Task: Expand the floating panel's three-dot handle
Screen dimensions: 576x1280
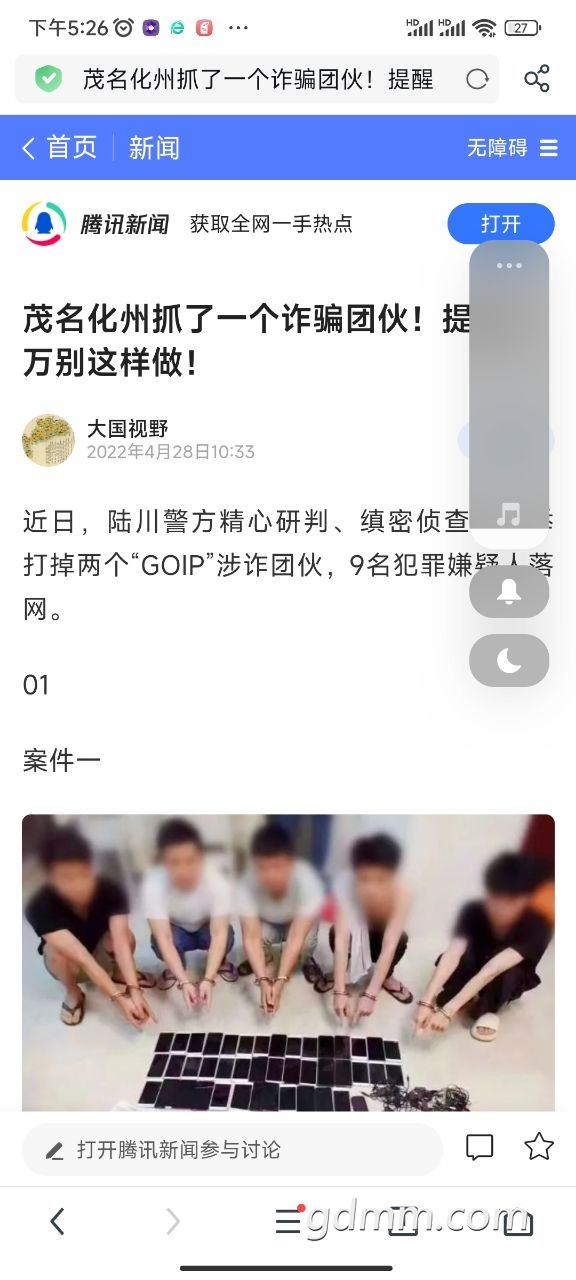Action: [x=509, y=265]
